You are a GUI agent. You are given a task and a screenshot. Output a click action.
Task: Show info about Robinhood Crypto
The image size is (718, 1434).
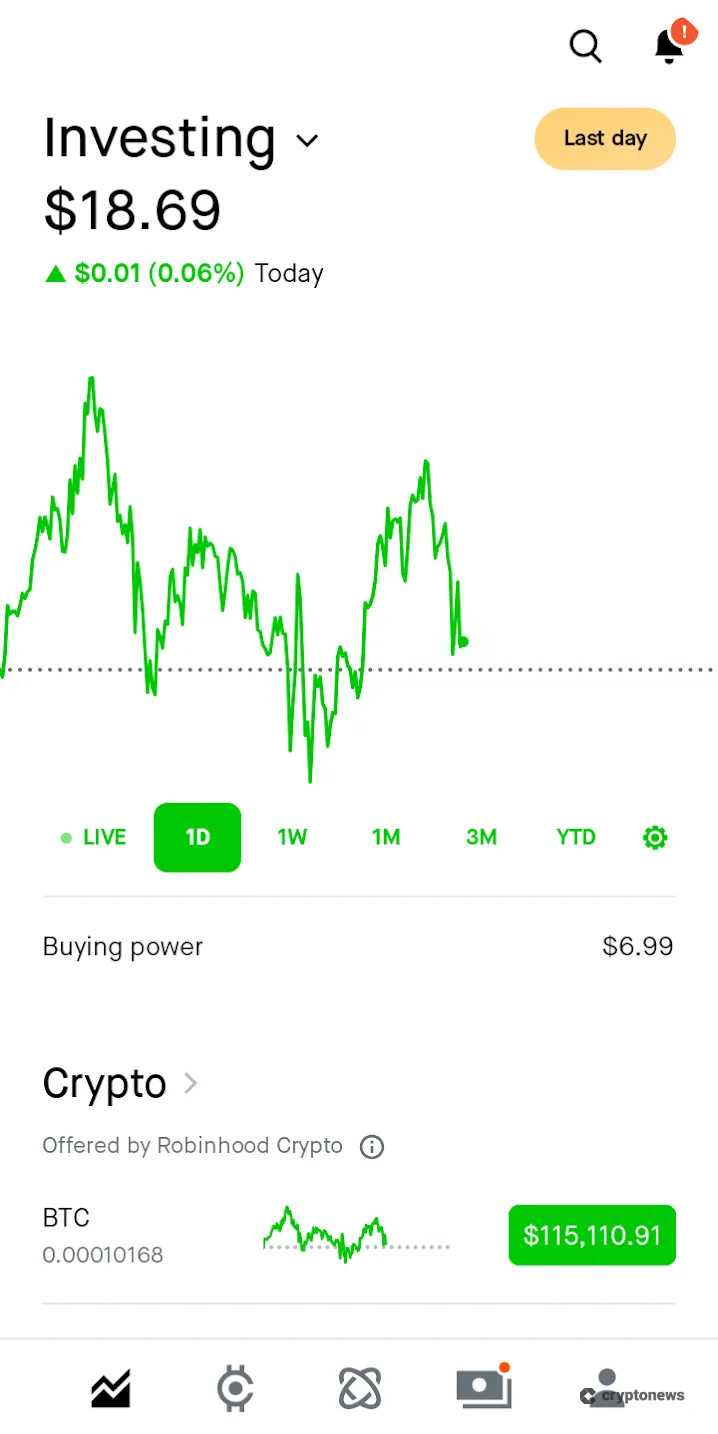coord(372,1146)
